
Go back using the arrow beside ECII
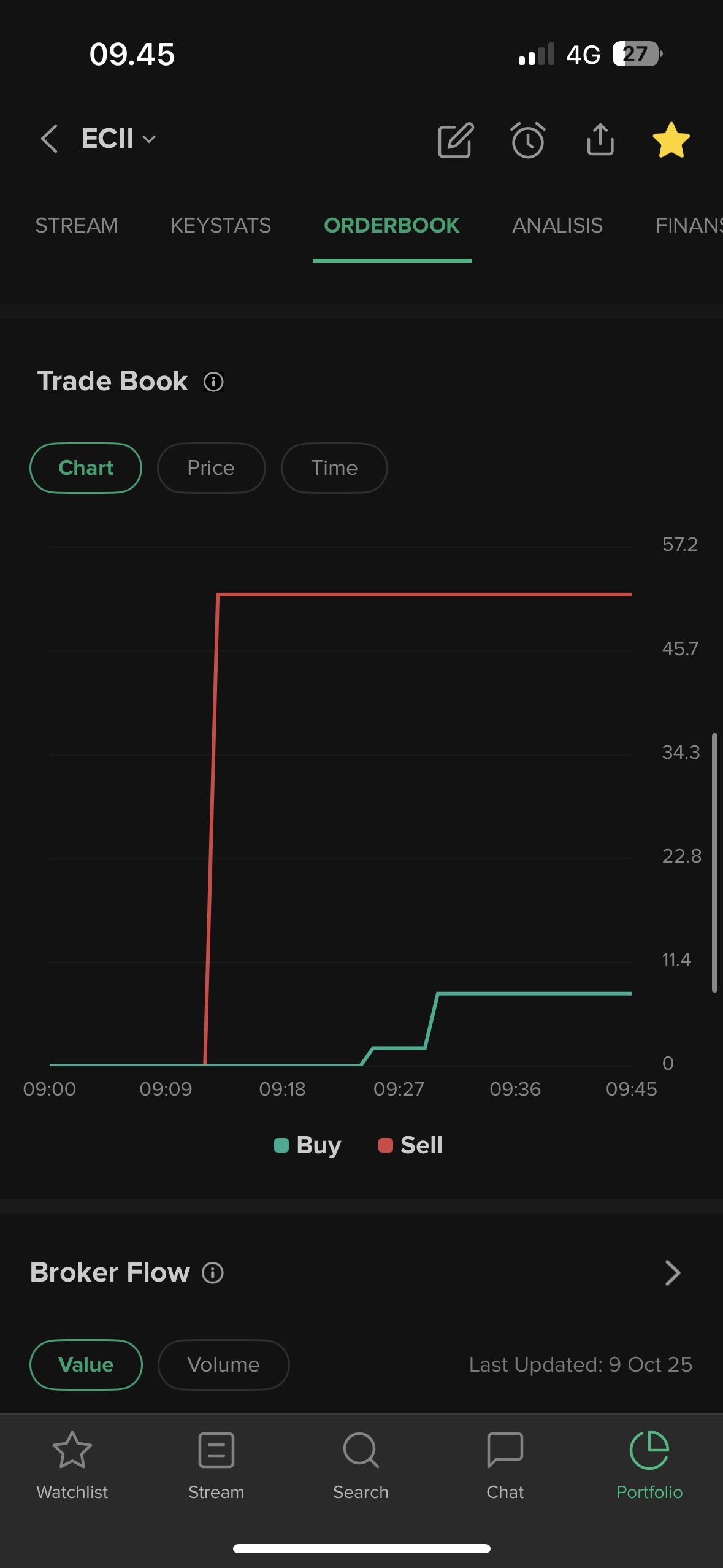click(49, 139)
